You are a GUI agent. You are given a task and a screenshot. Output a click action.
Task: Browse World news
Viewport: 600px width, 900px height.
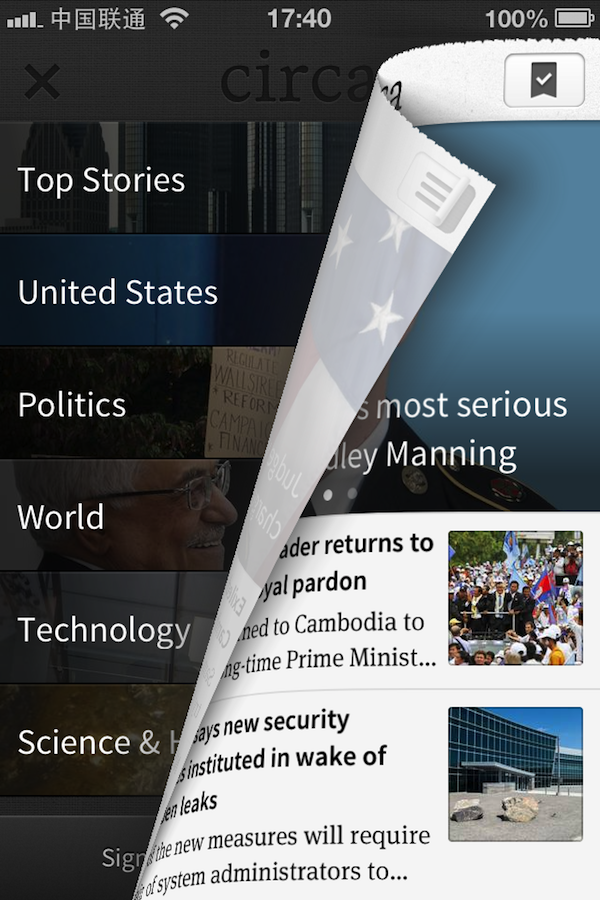click(x=61, y=517)
